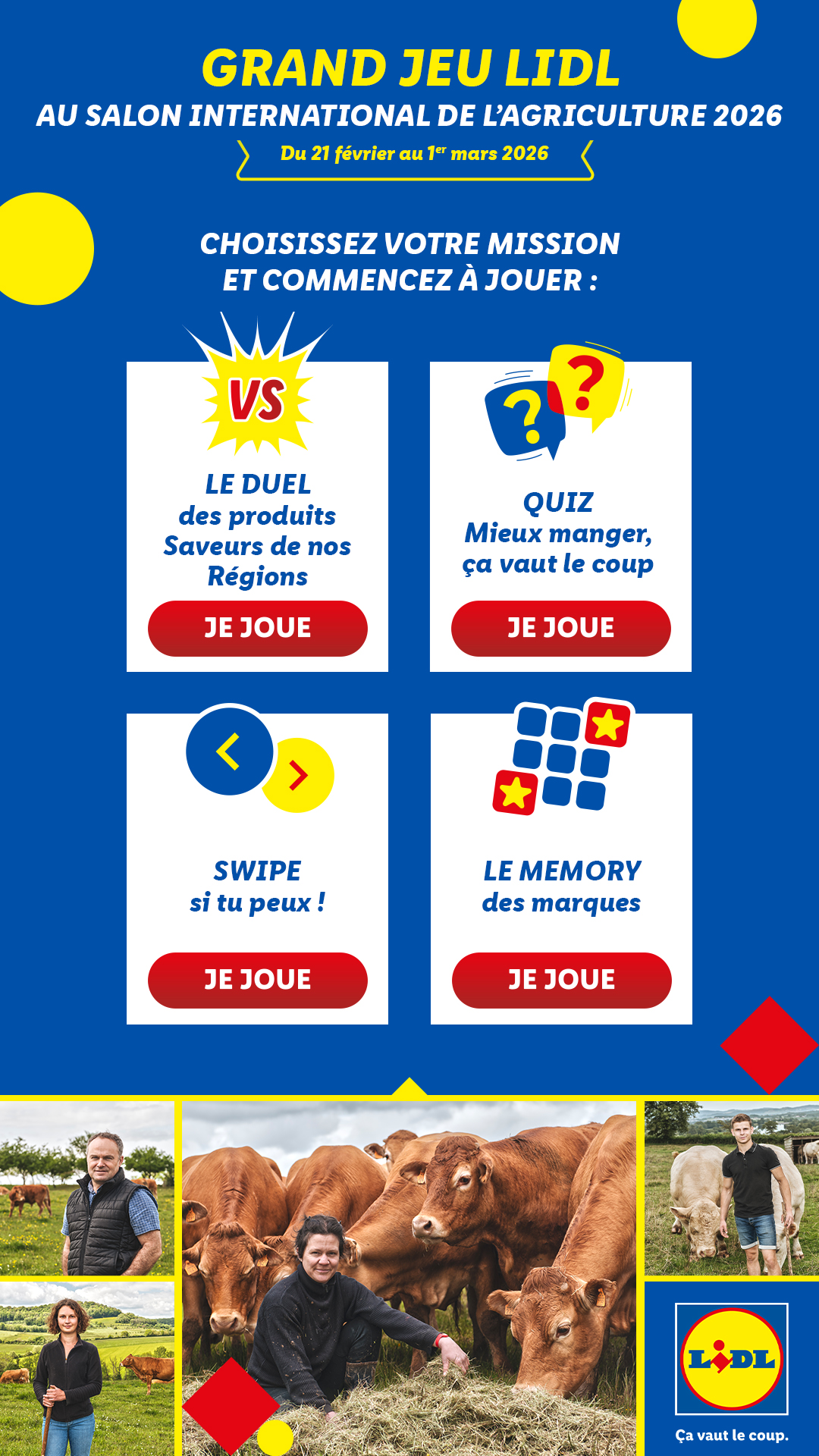Play Le Duel des produits game
This screenshot has width=819, height=1456.
pos(257,628)
